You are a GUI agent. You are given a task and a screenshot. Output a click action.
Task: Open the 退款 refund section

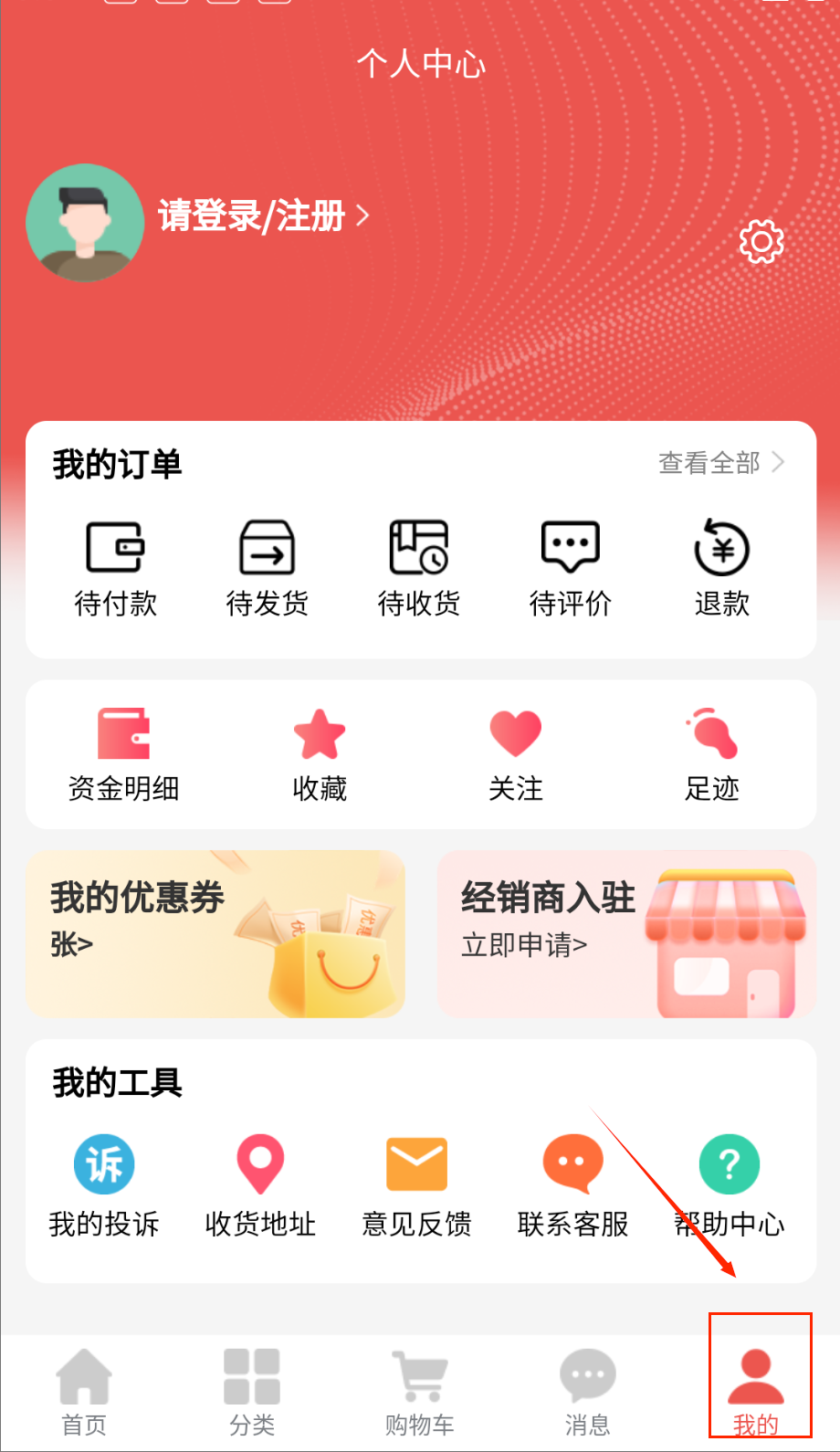[721, 567]
